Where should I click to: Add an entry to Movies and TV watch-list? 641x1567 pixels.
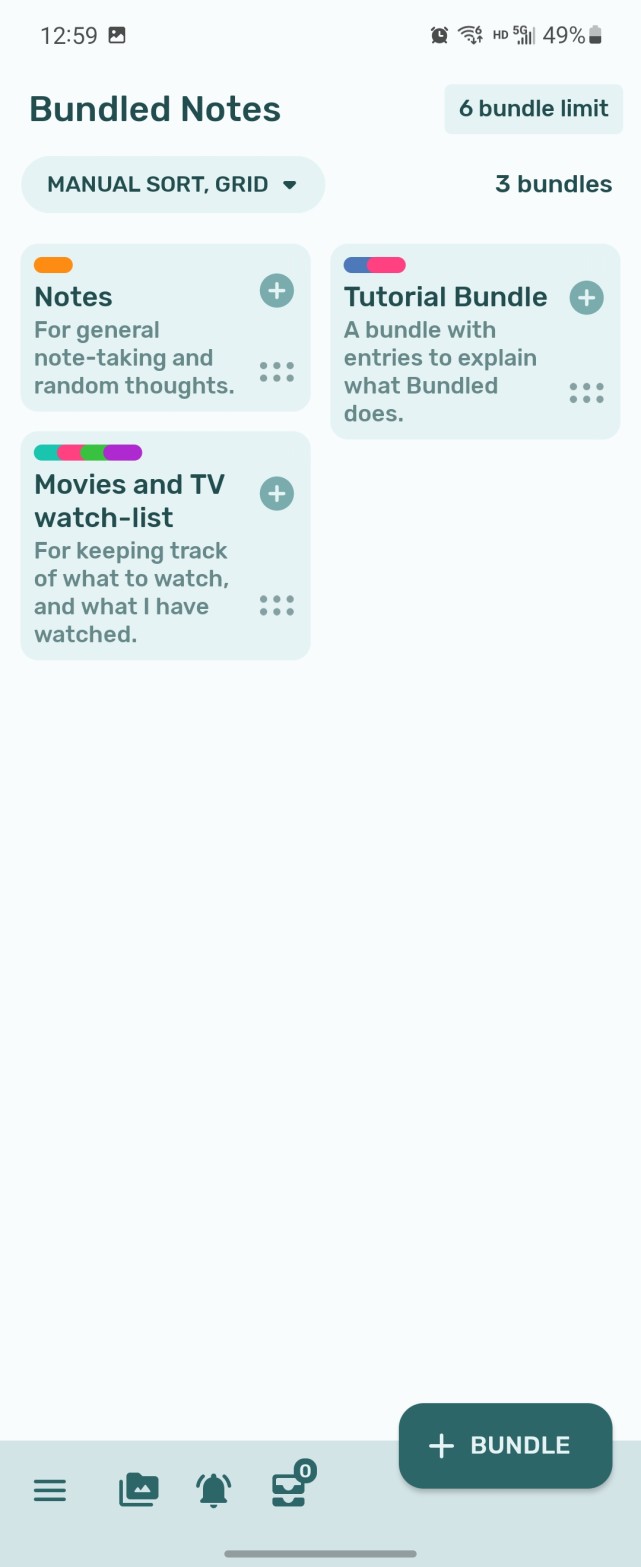(x=277, y=493)
